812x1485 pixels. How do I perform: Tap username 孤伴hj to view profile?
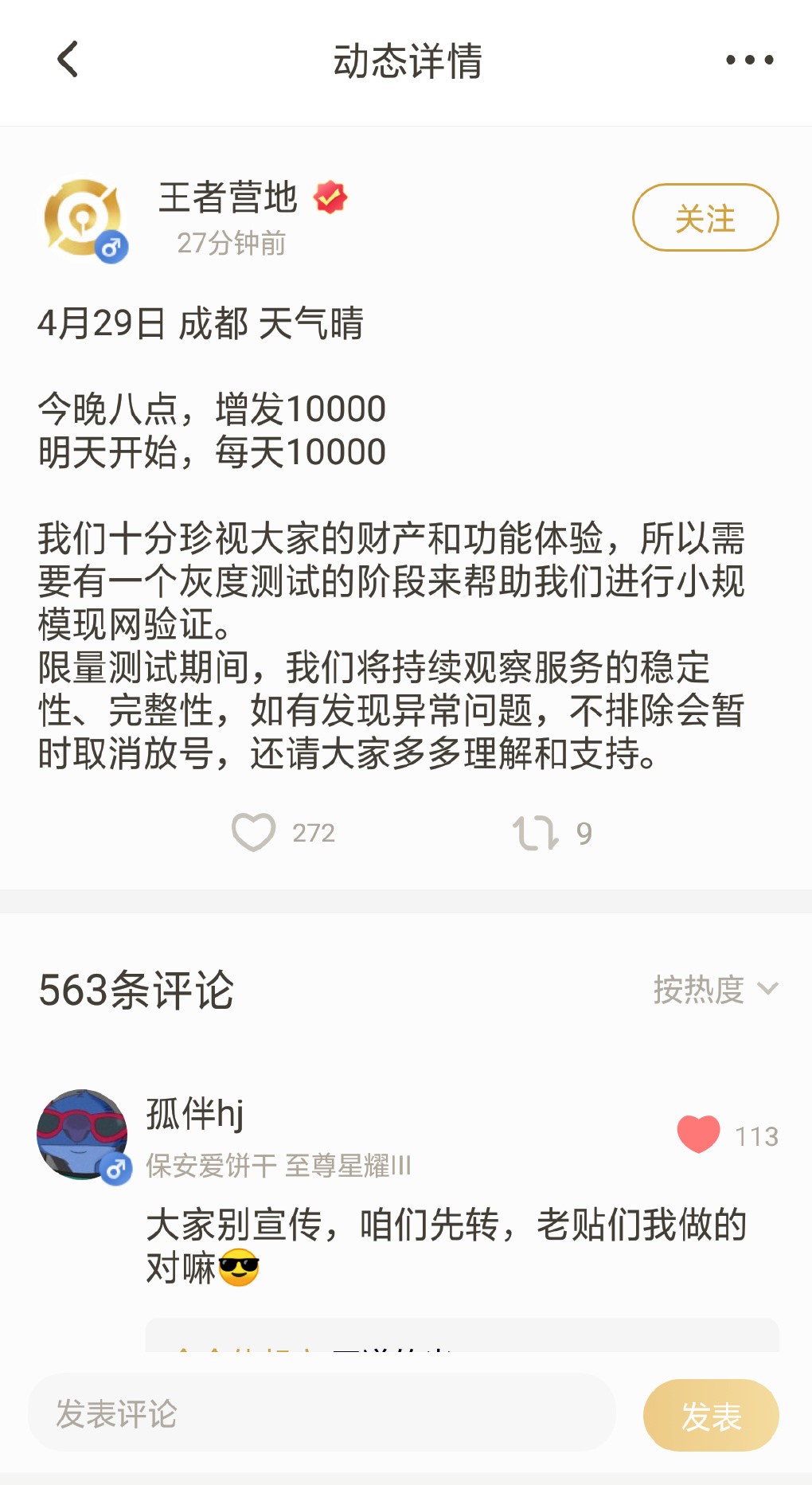click(x=195, y=1113)
